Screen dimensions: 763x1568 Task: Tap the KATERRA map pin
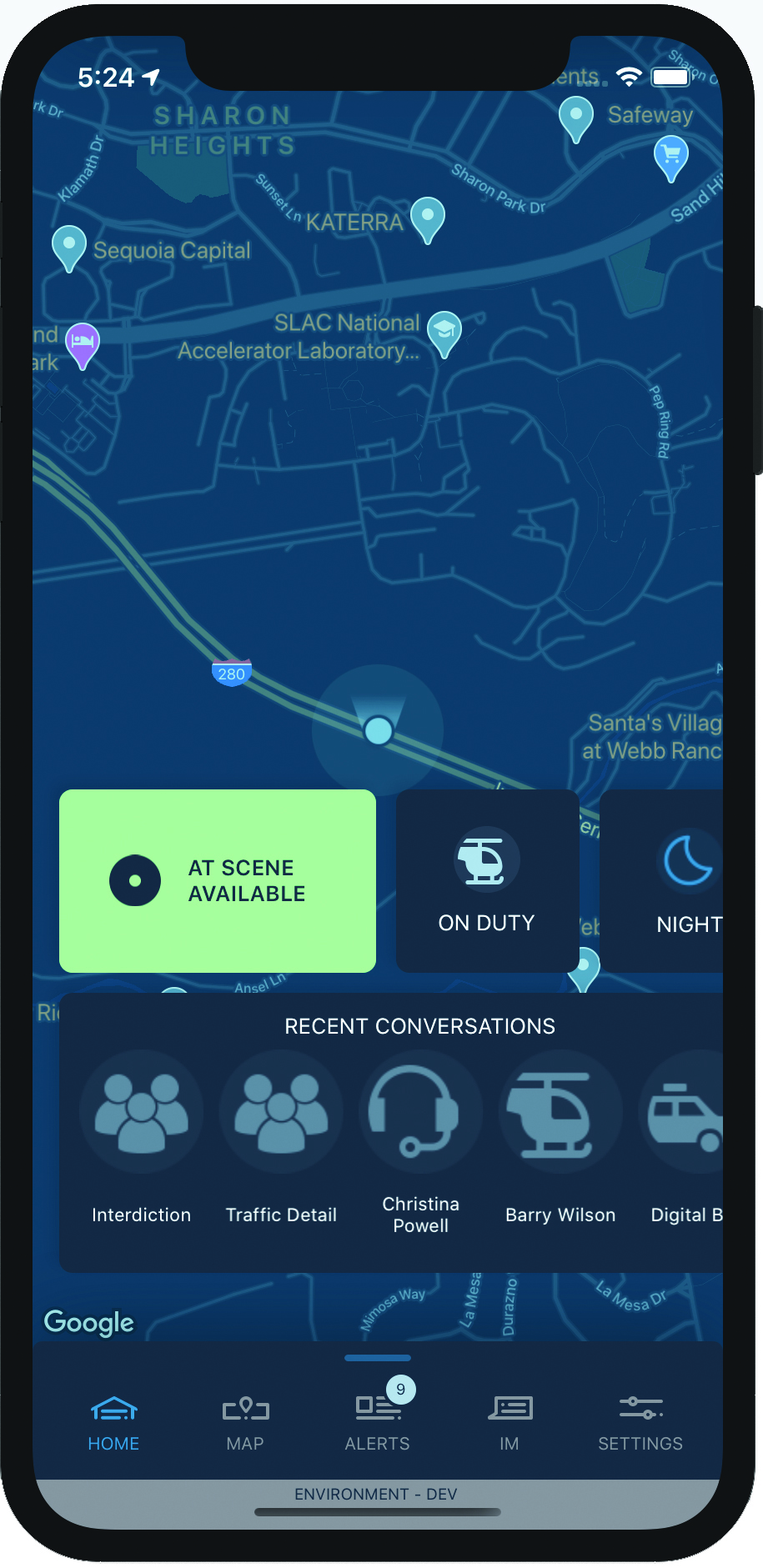coord(428,217)
